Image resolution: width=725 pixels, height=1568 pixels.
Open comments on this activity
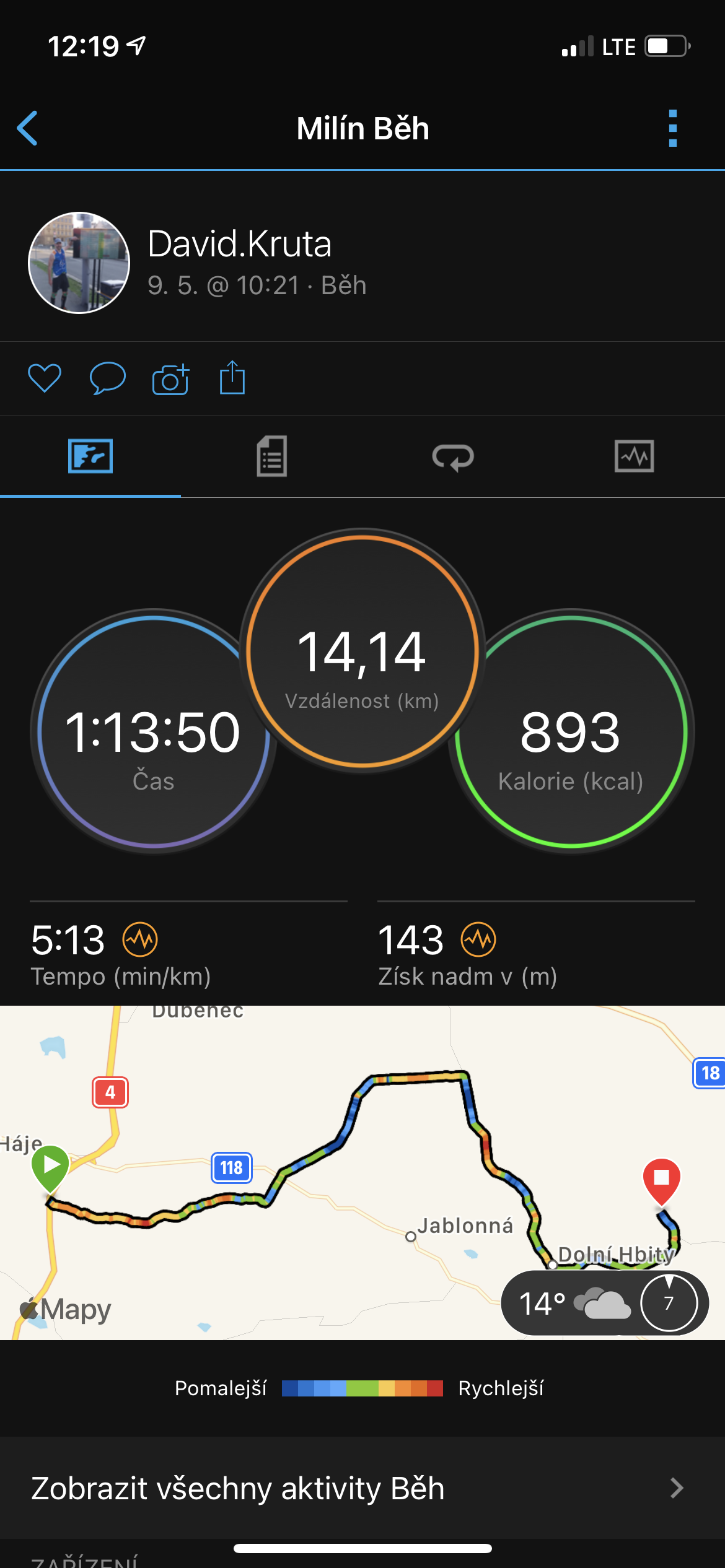tap(107, 378)
